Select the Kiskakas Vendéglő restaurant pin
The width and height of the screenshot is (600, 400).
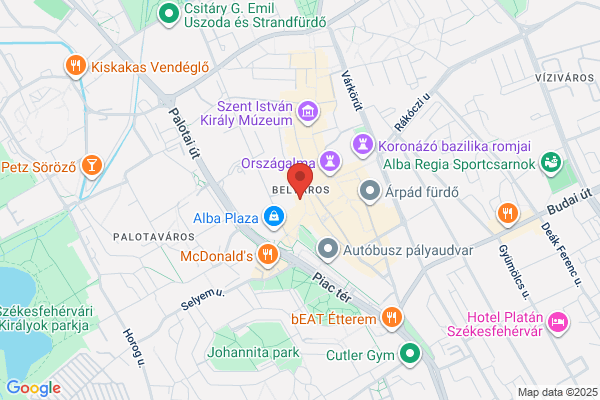point(76,66)
